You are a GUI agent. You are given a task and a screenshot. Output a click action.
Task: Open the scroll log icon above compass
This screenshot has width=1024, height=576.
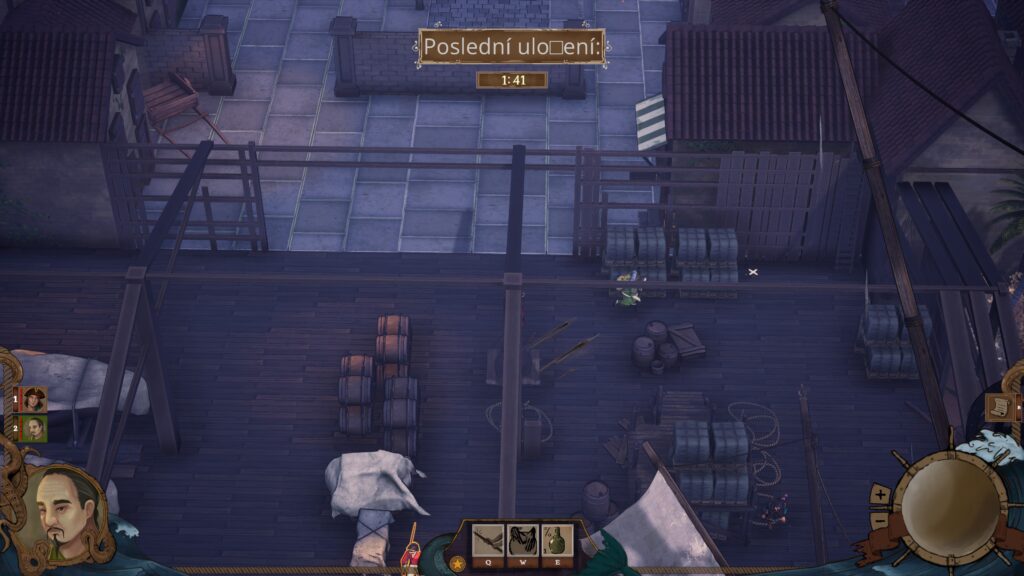click(x=998, y=407)
